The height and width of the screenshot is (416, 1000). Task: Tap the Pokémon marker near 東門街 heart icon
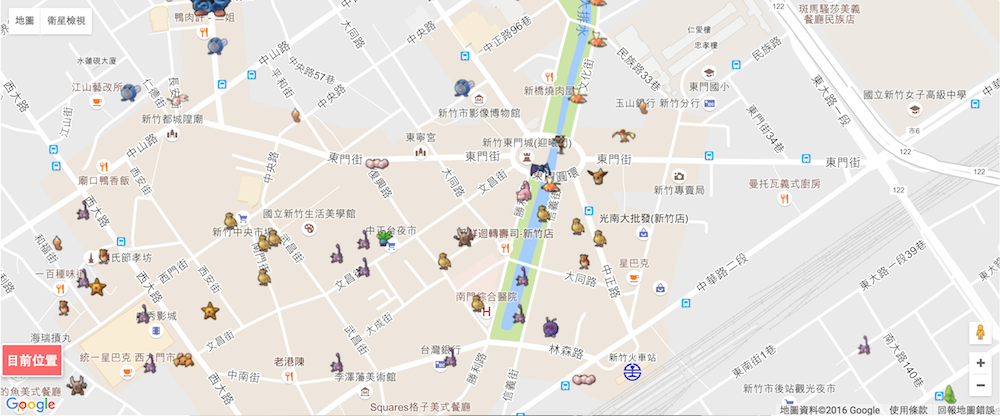(x=378, y=162)
